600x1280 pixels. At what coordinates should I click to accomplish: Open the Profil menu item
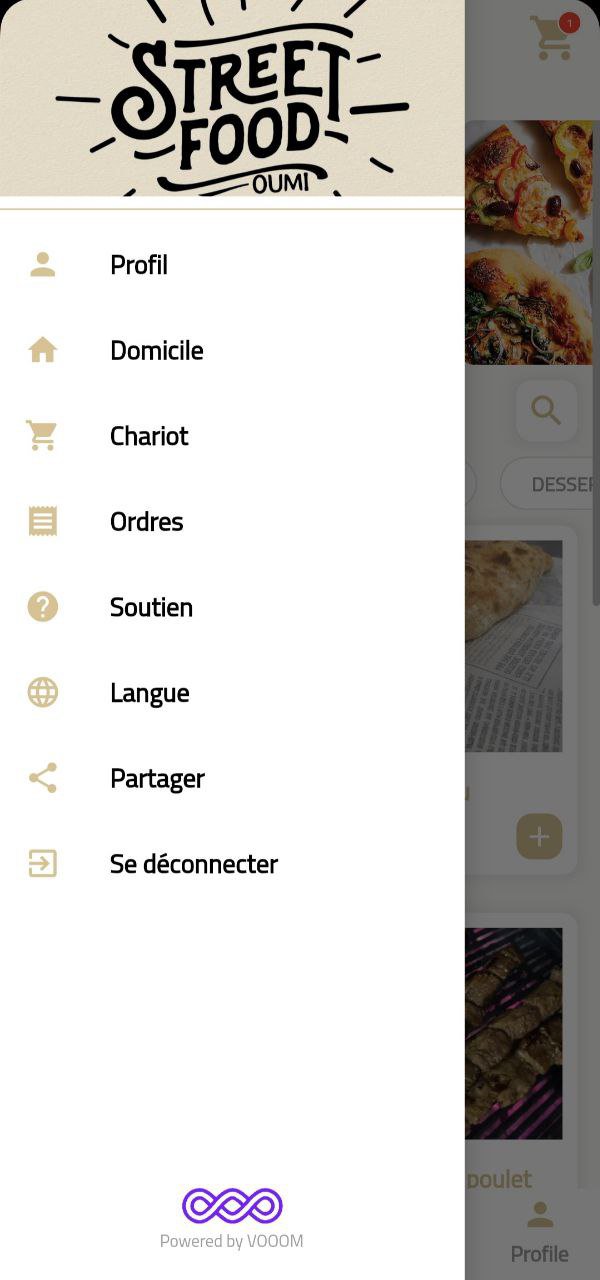[x=232, y=265]
